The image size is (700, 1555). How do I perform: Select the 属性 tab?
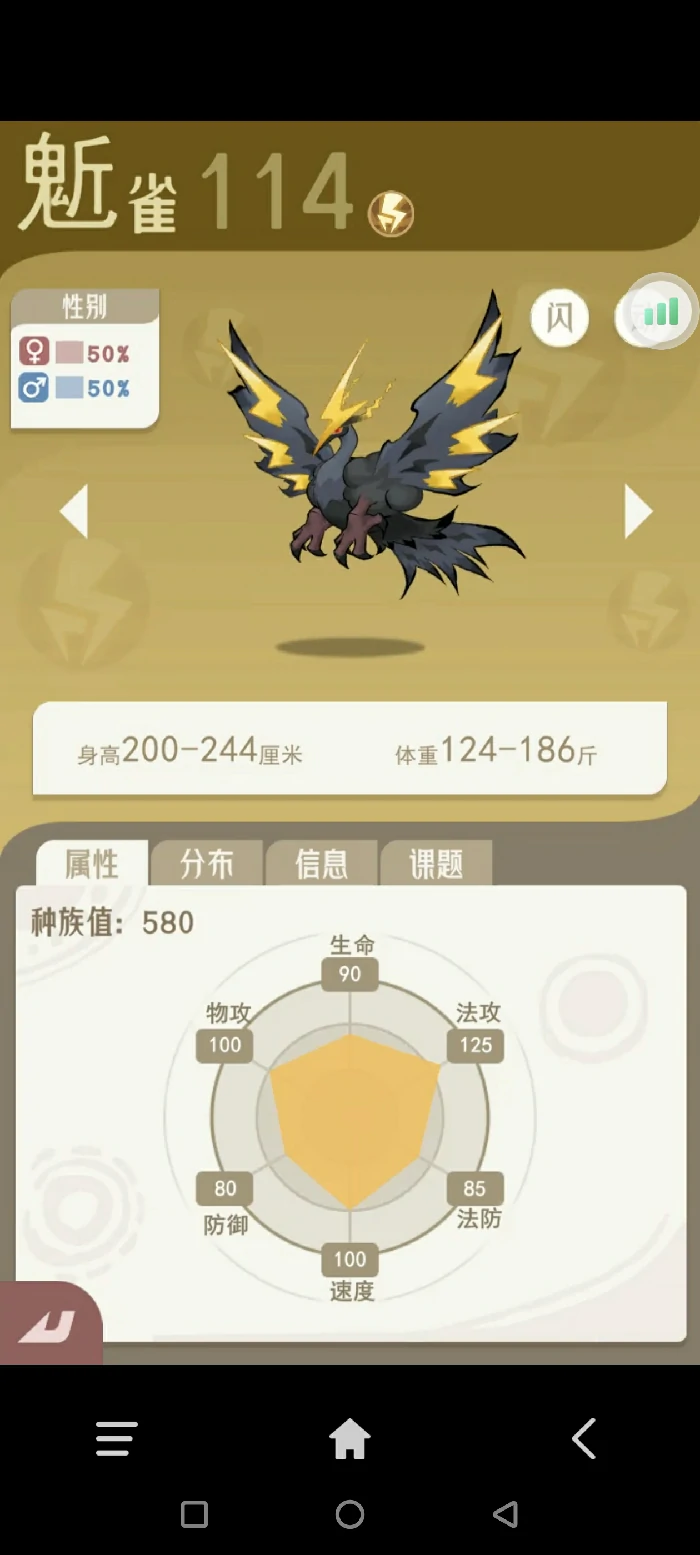coord(92,864)
